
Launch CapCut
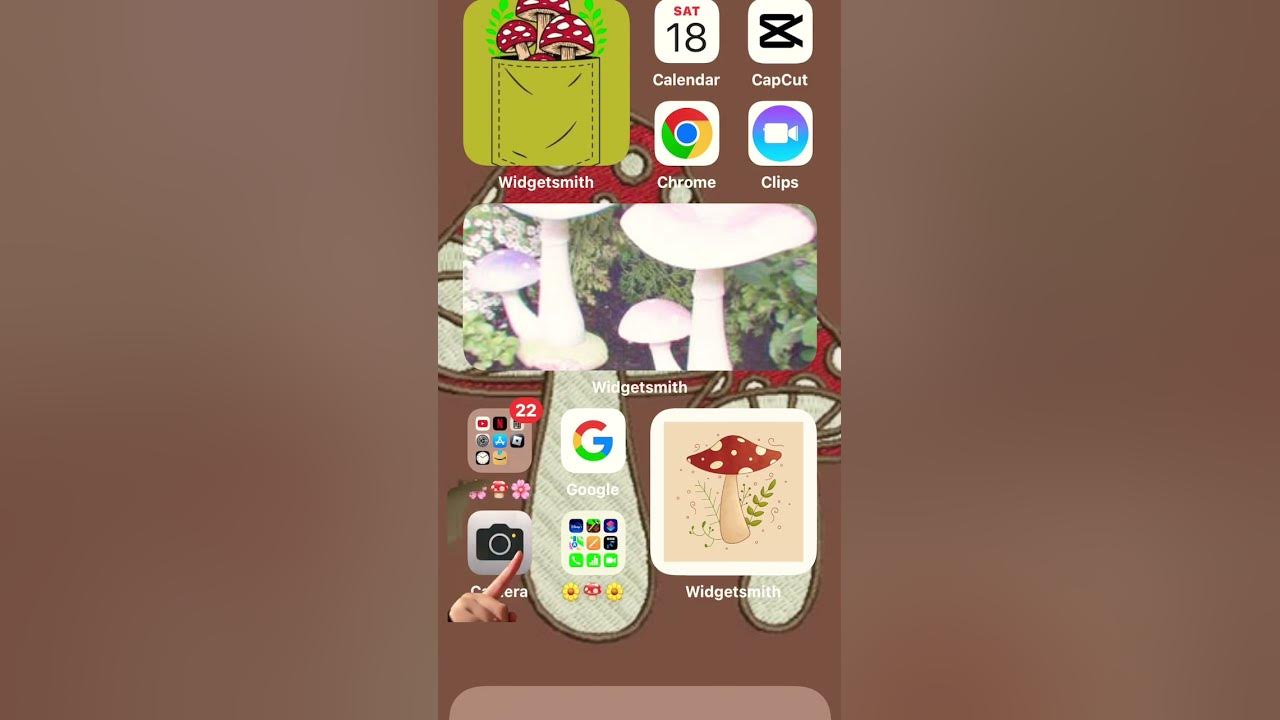pyautogui.click(x=780, y=31)
